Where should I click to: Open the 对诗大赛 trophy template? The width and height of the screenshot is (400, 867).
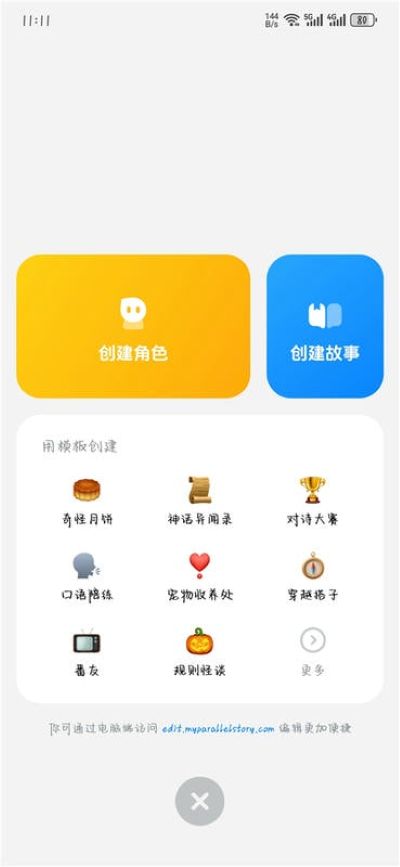pos(313,502)
